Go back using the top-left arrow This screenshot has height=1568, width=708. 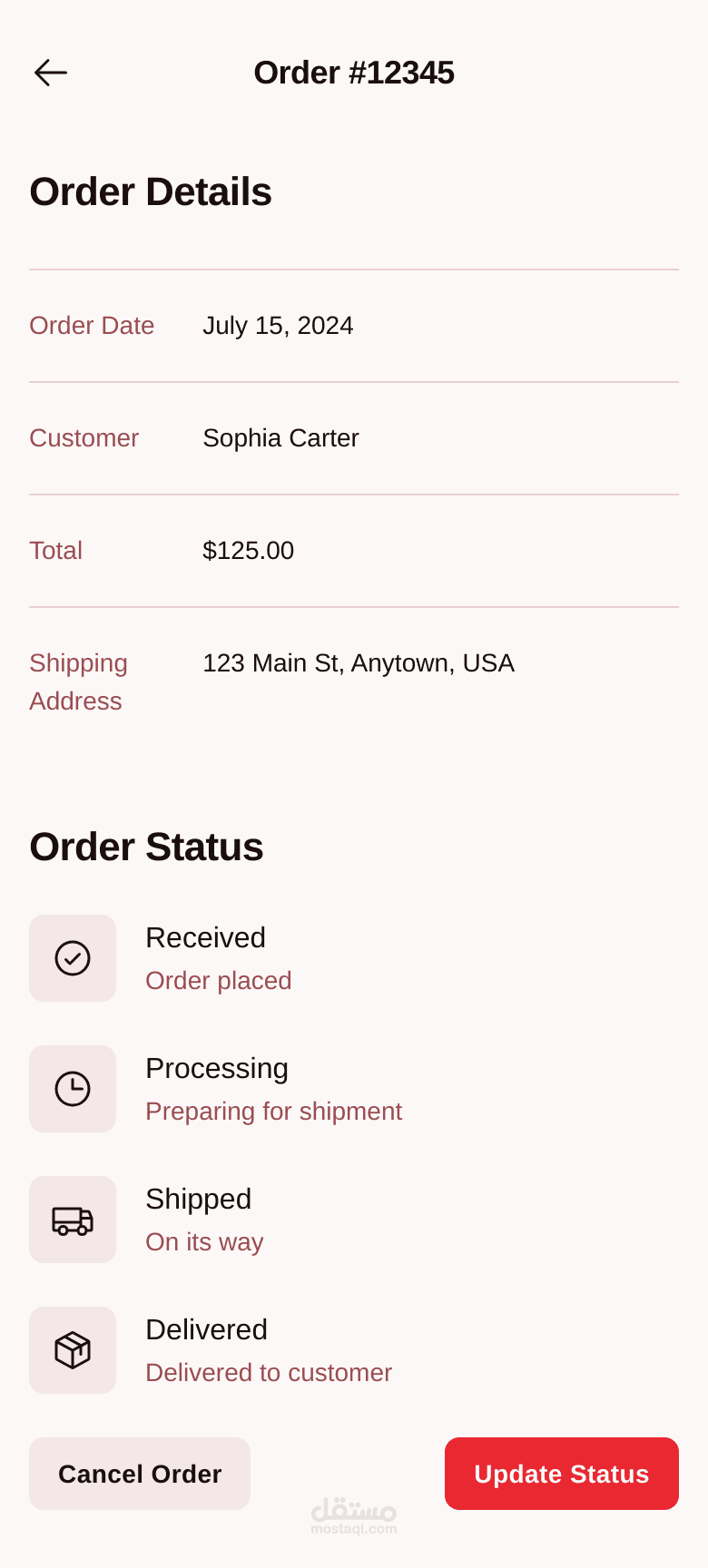(x=51, y=73)
